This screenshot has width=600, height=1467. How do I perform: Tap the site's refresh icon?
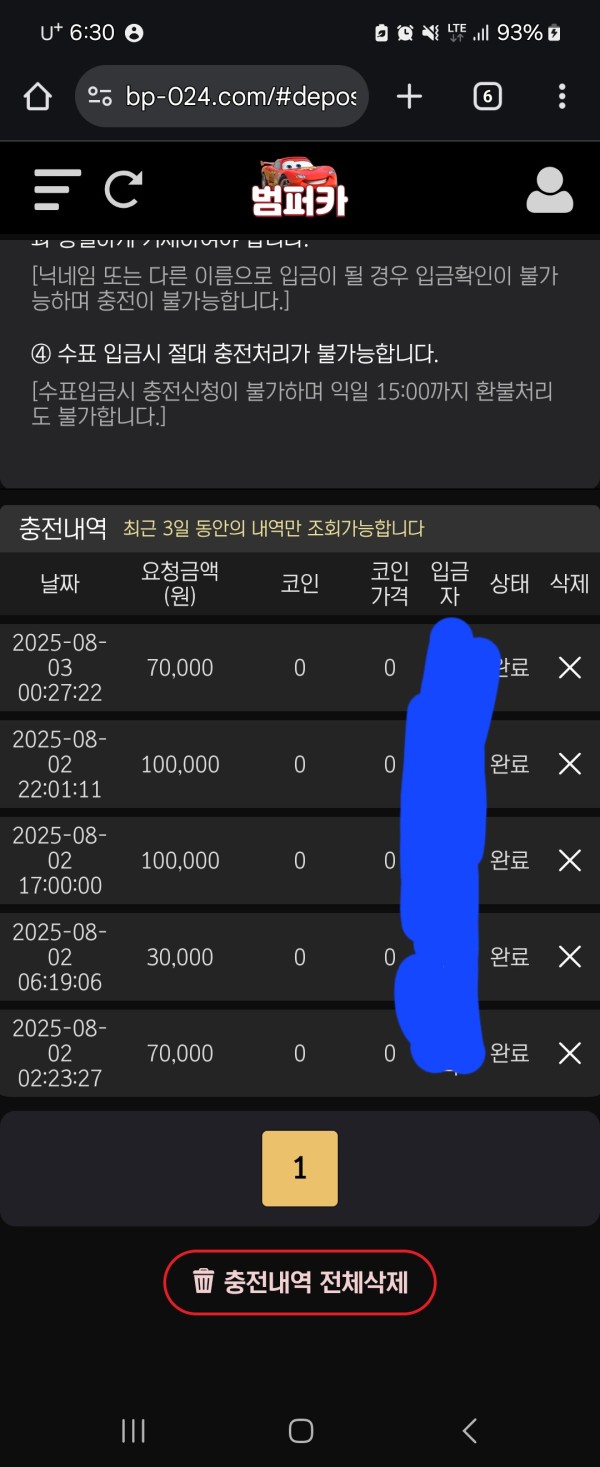tap(124, 189)
